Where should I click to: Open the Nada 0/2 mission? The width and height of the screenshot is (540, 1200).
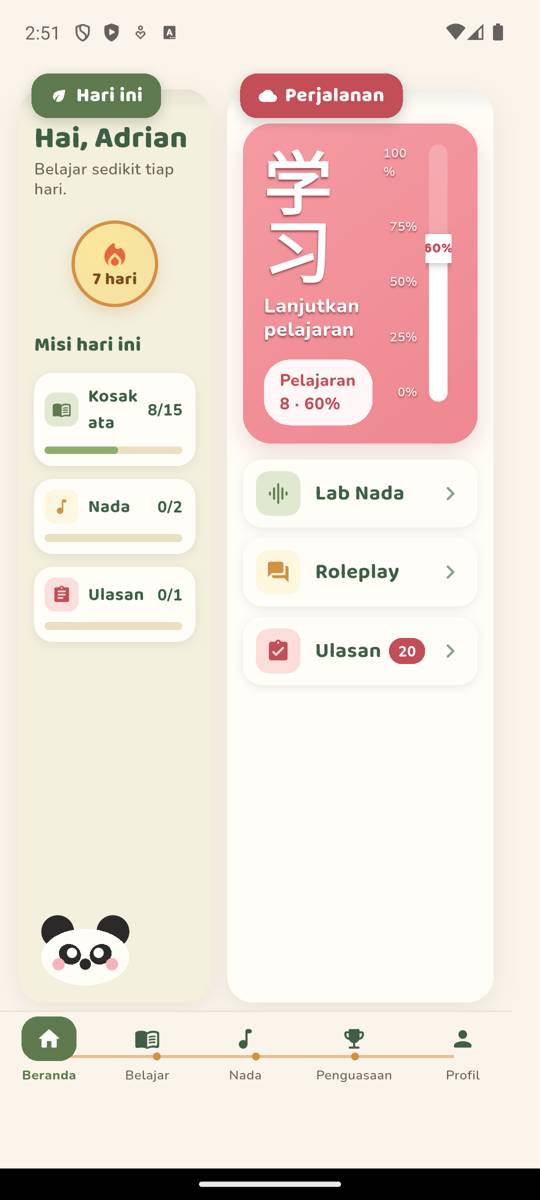[x=114, y=517]
